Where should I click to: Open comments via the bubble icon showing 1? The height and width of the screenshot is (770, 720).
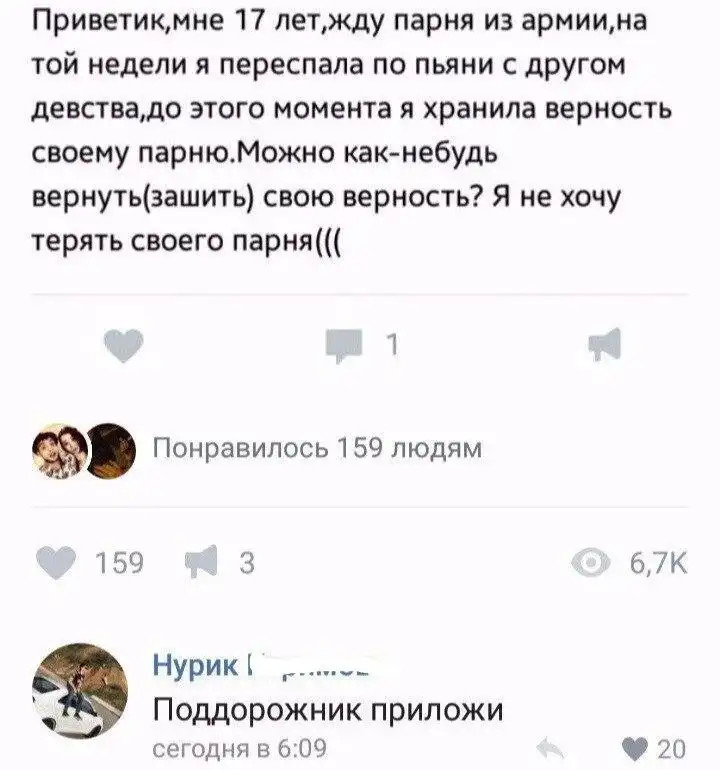(346, 346)
